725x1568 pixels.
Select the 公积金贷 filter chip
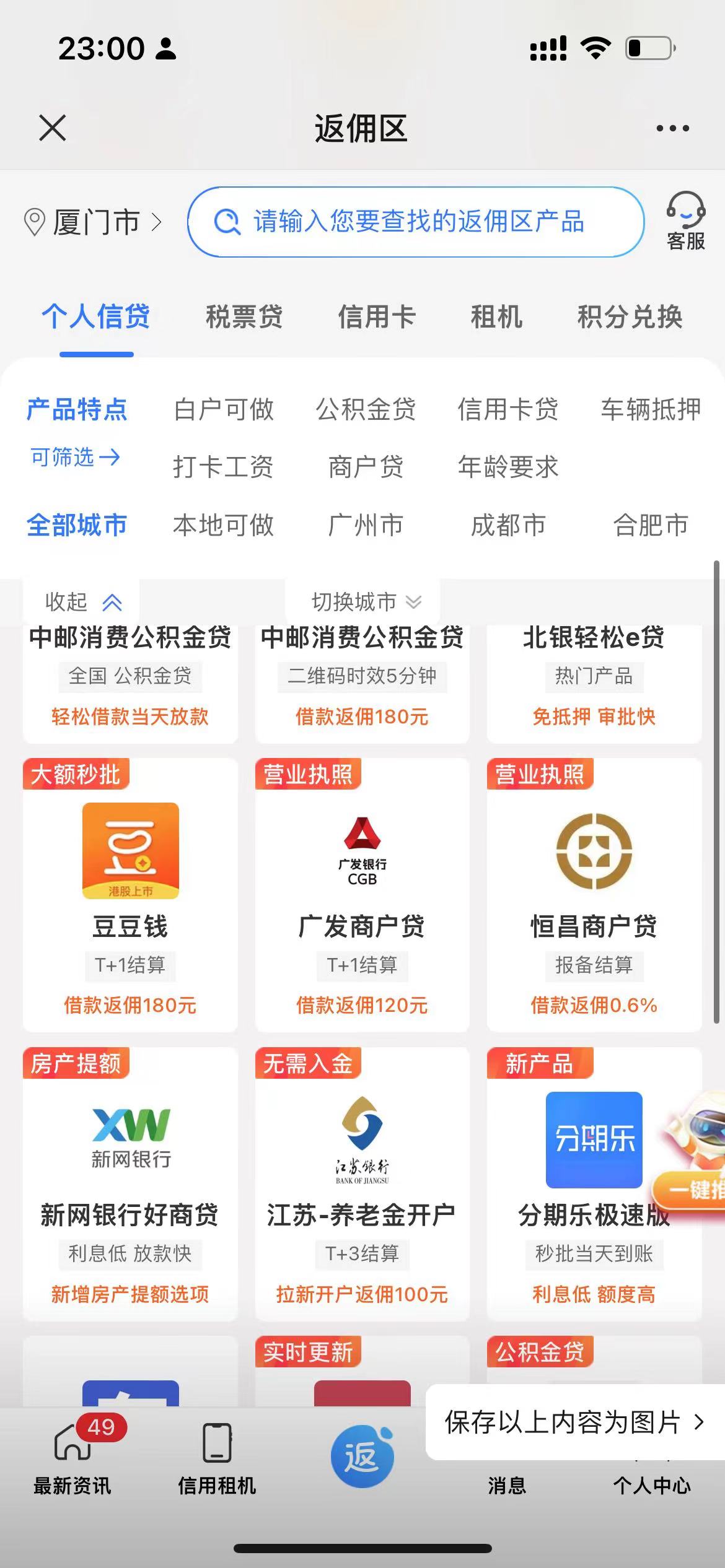point(366,409)
